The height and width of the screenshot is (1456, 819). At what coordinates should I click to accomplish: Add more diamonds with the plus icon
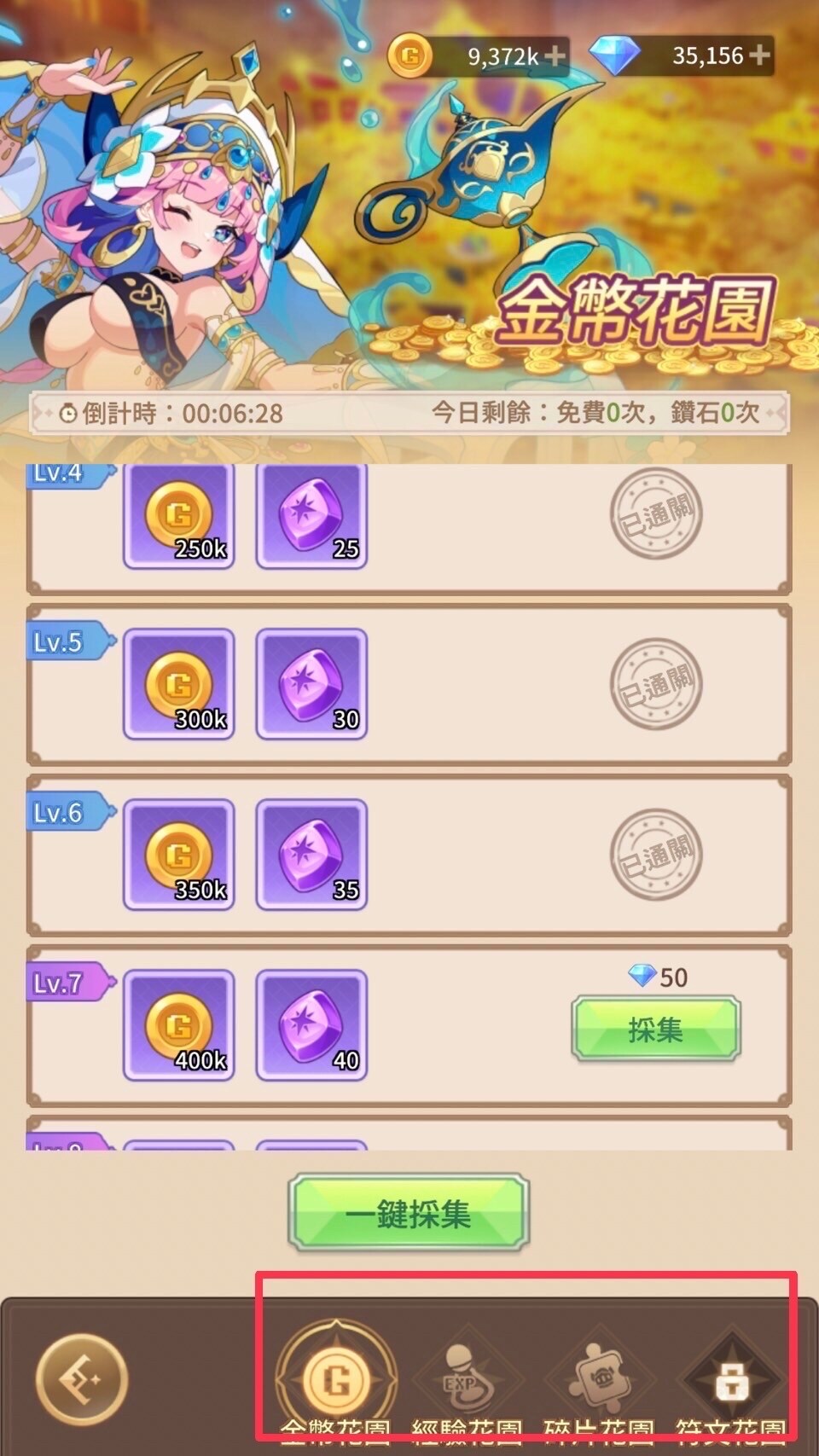[x=759, y=56]
